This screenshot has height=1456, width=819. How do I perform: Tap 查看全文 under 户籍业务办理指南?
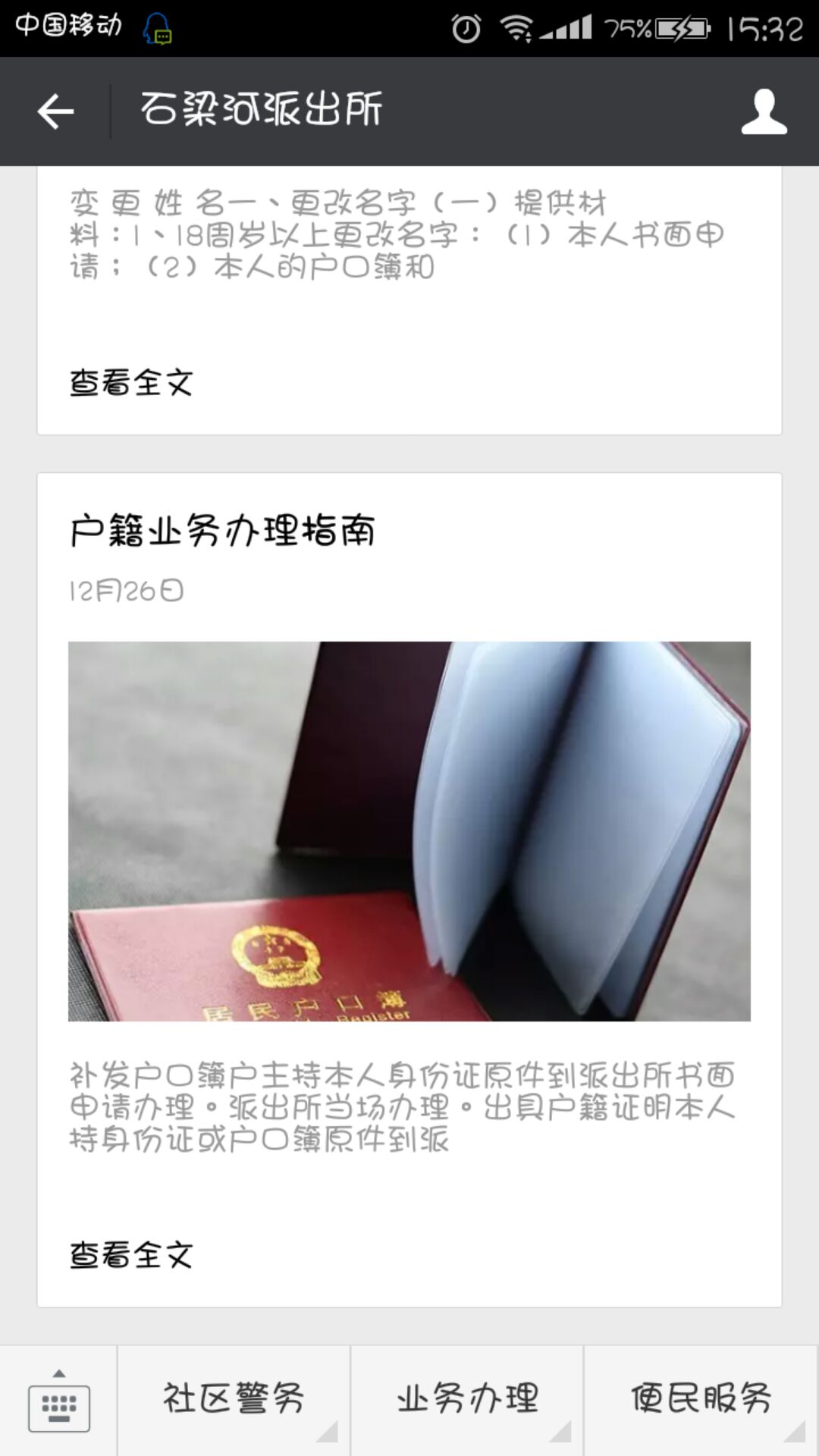pos(131,1255)
